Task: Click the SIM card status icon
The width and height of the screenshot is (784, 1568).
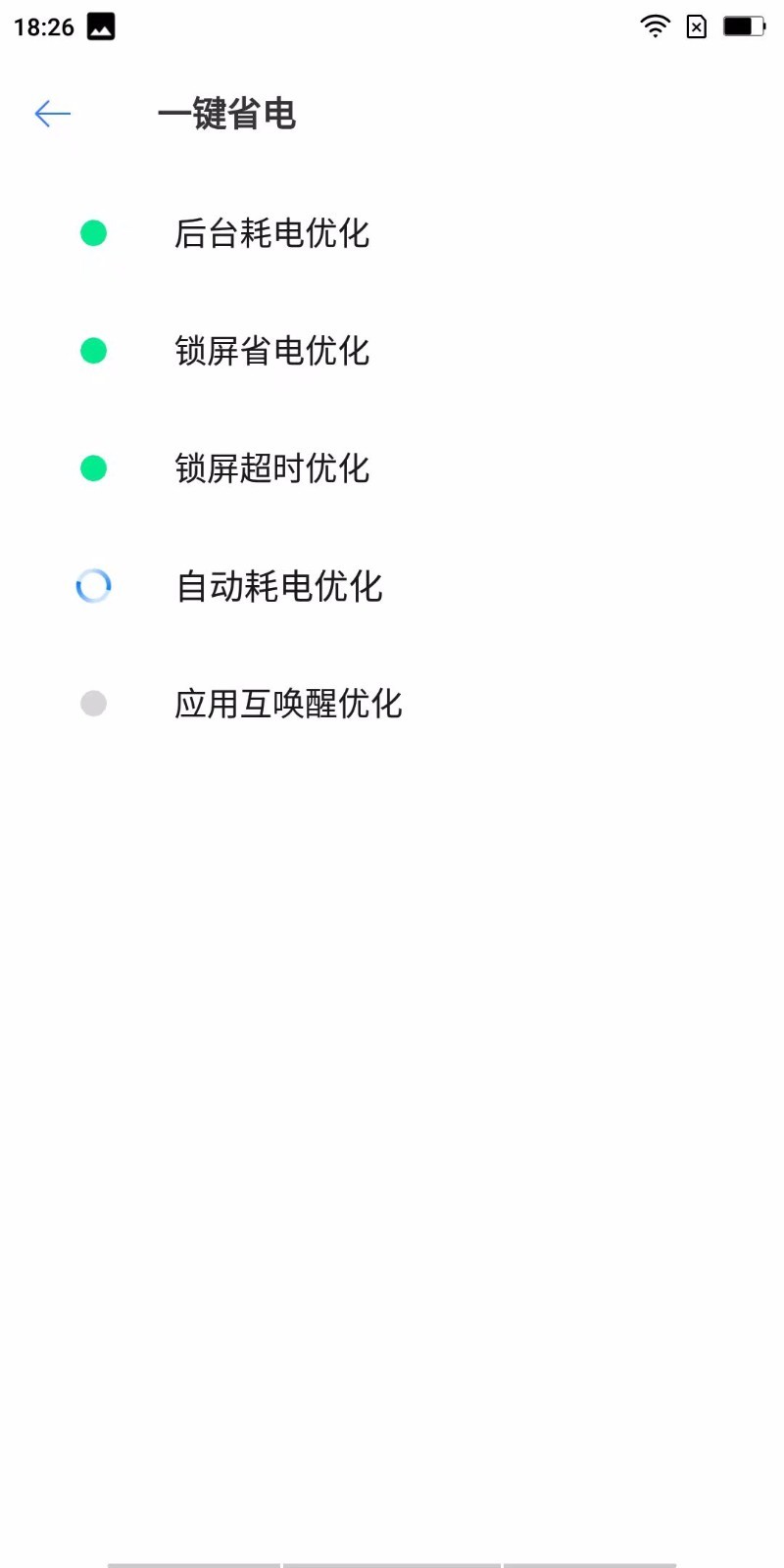Action: (696, 26)
